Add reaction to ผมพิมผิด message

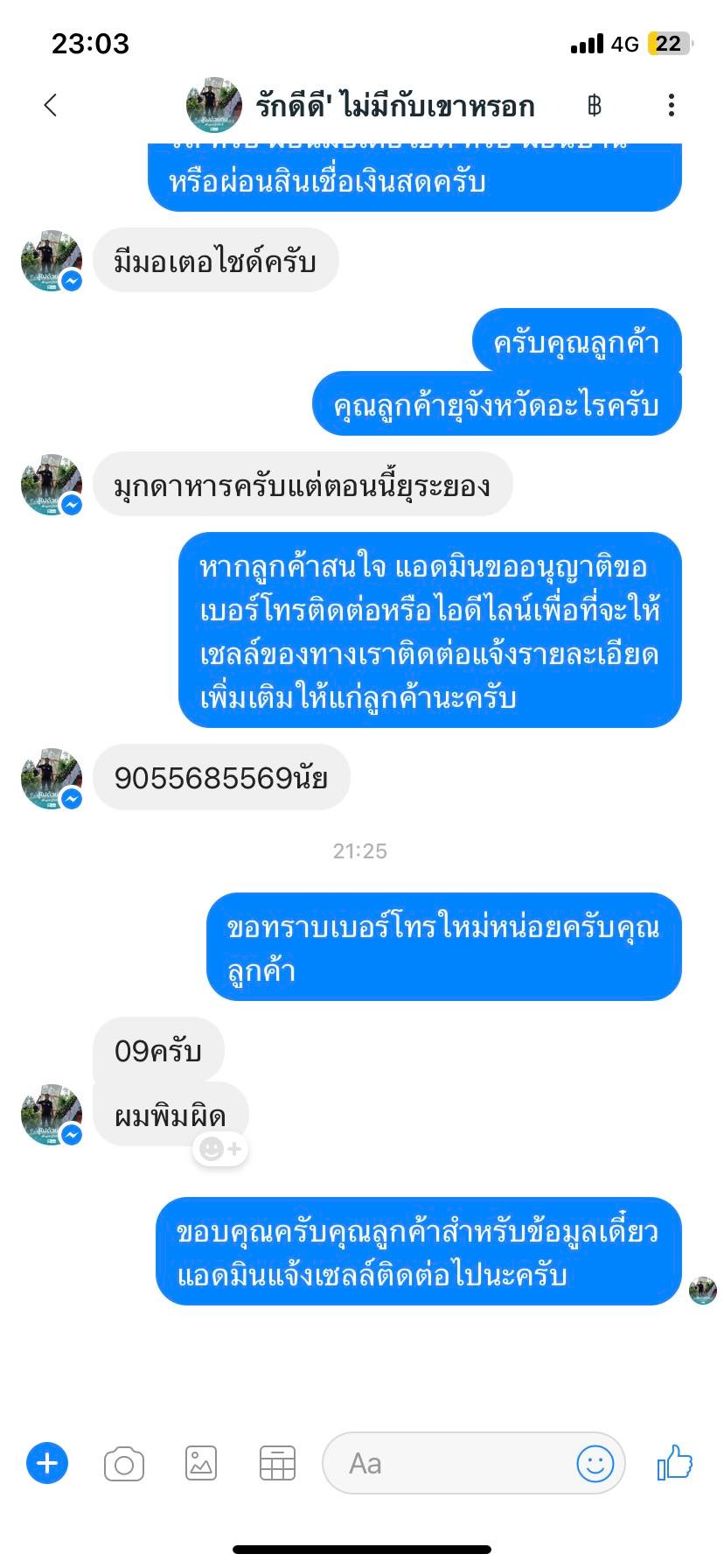point(220,1149)
